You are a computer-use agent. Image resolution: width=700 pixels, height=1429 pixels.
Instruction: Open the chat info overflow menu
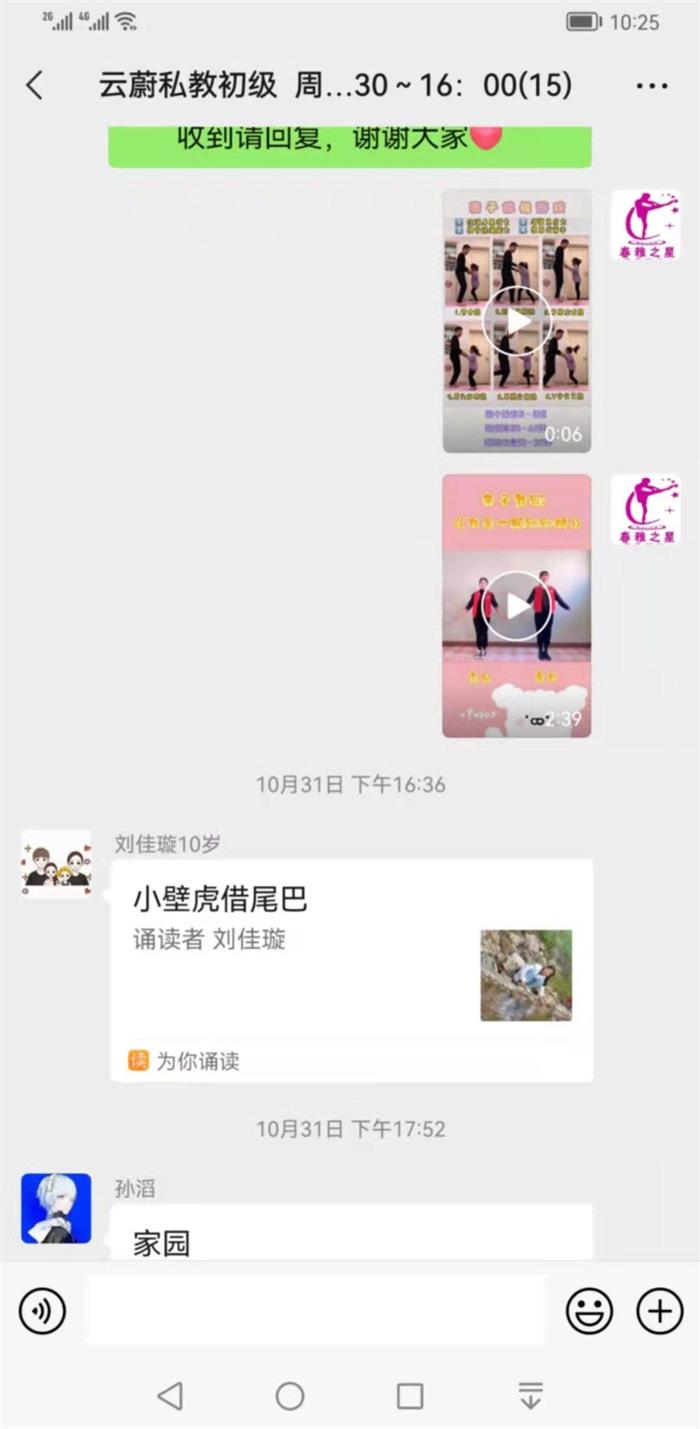click(651, 86)
